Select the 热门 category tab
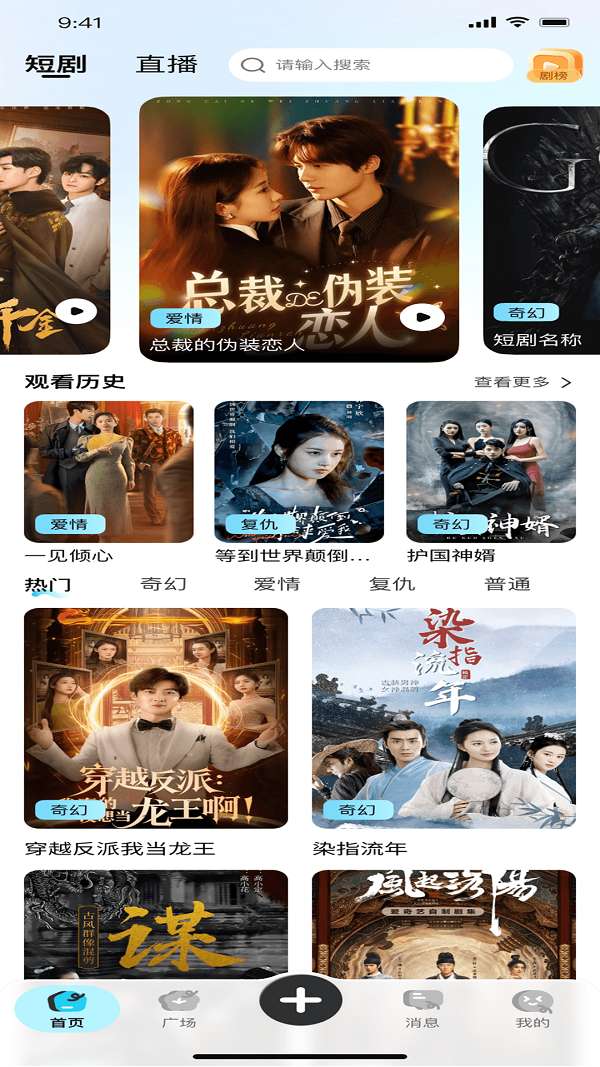This screenshot has width=600, height=1067. [48, 585]
